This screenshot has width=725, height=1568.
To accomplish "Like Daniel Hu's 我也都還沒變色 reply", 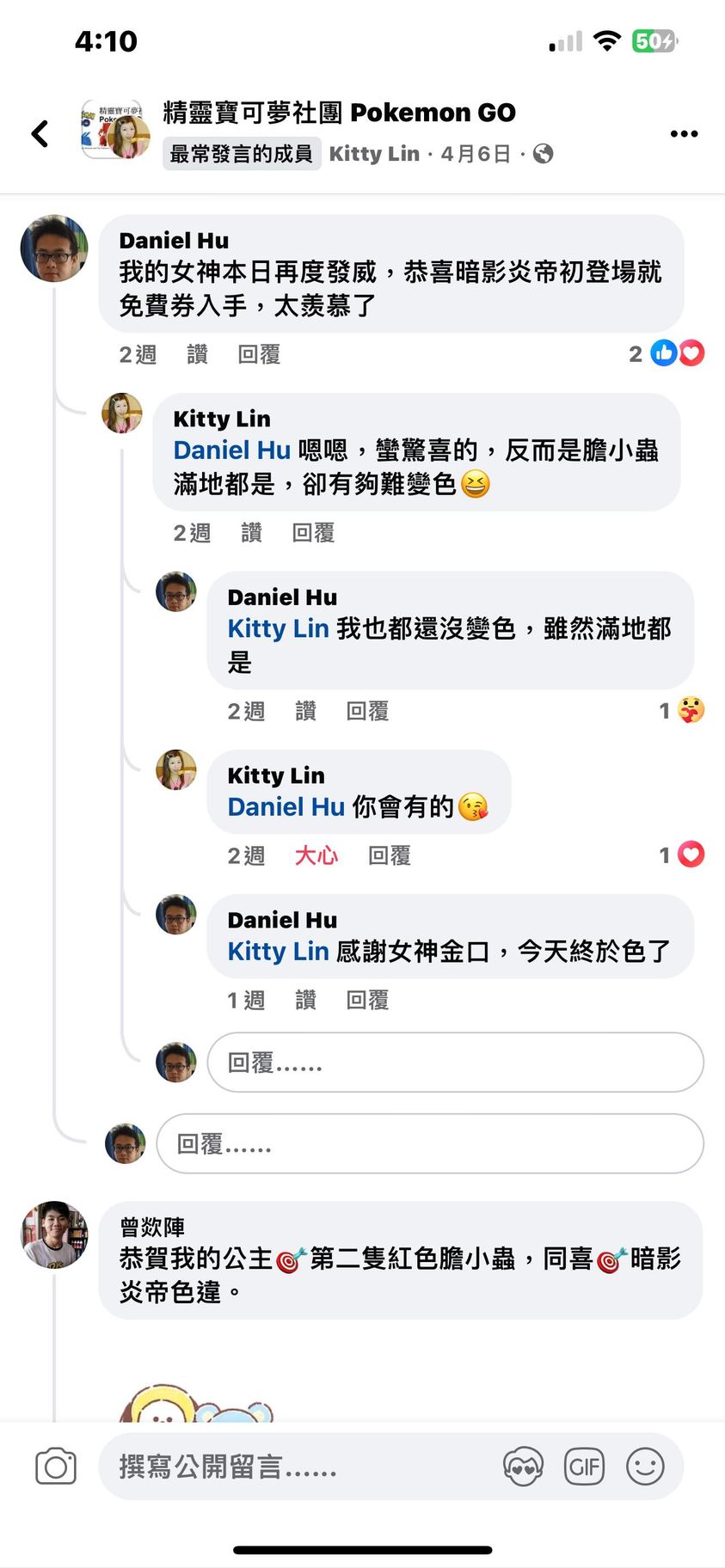I will click(x=305, y=711).
